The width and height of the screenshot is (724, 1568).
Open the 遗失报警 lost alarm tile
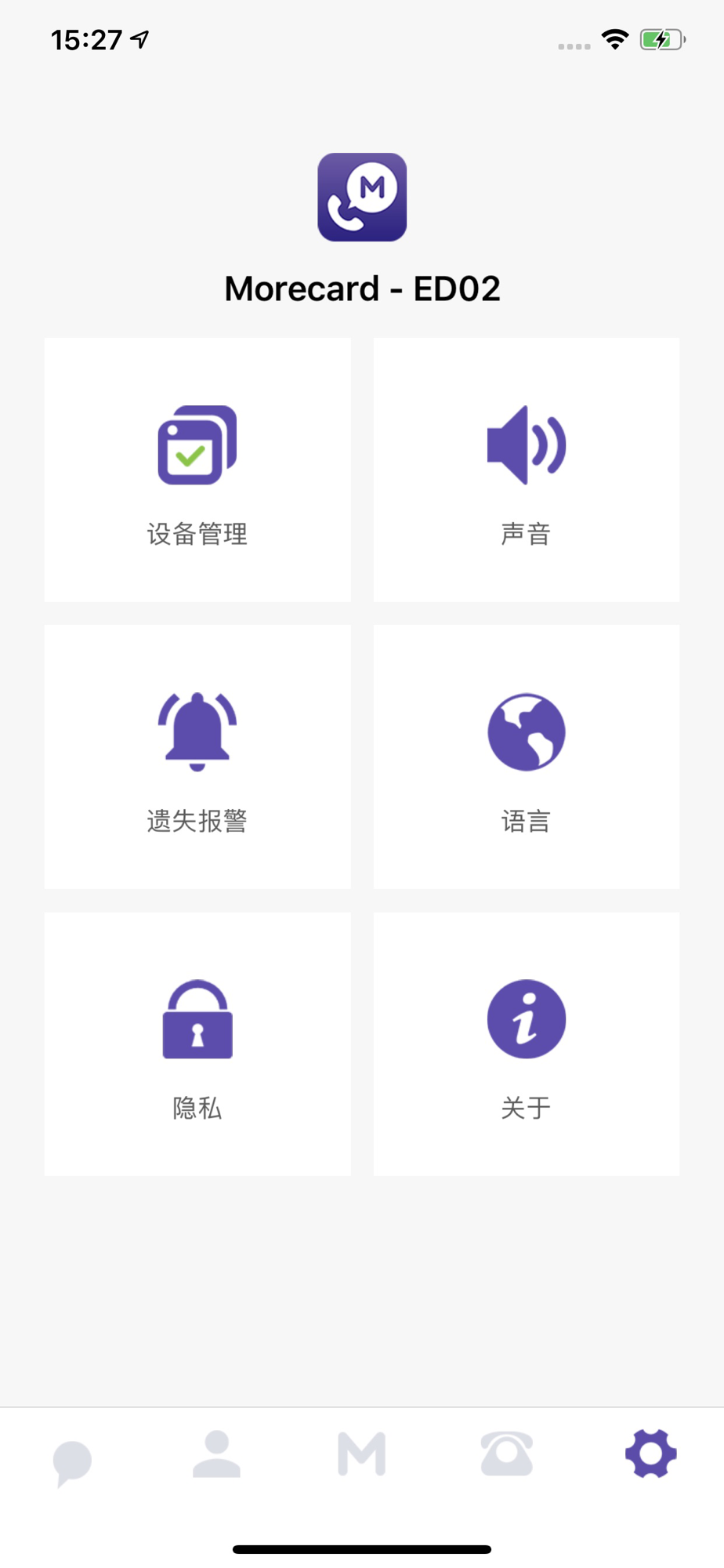(x=197, y=757)
